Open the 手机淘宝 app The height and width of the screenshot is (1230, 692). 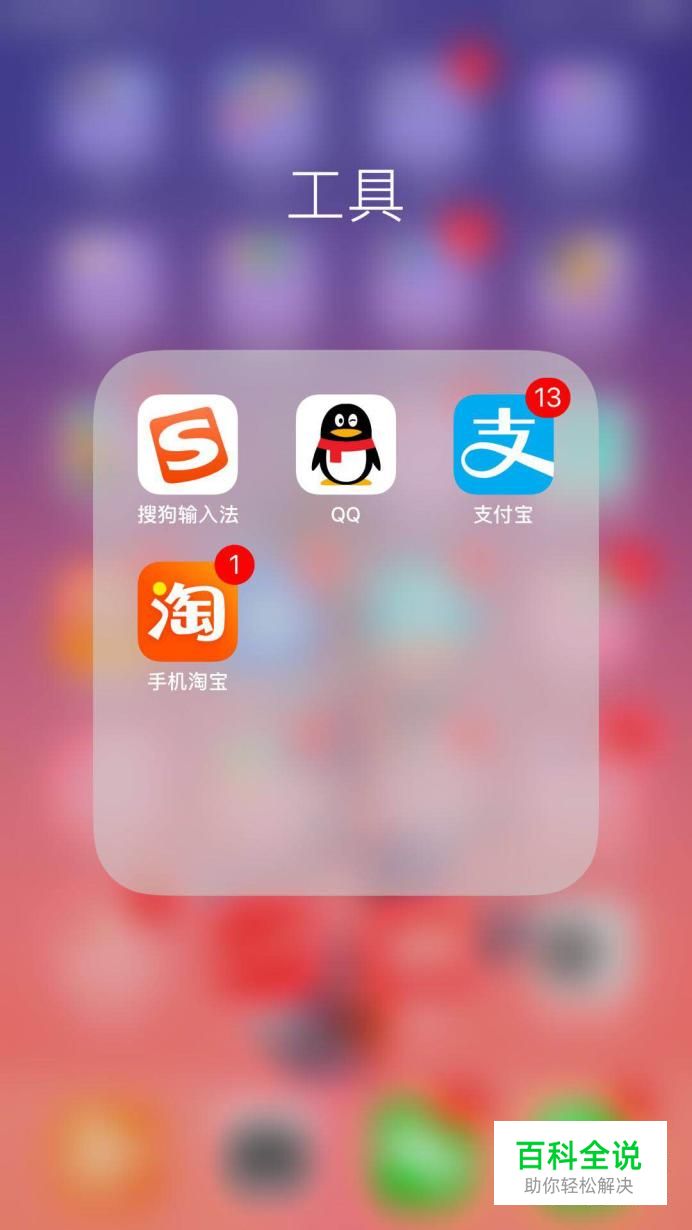[x=188, y=611]
